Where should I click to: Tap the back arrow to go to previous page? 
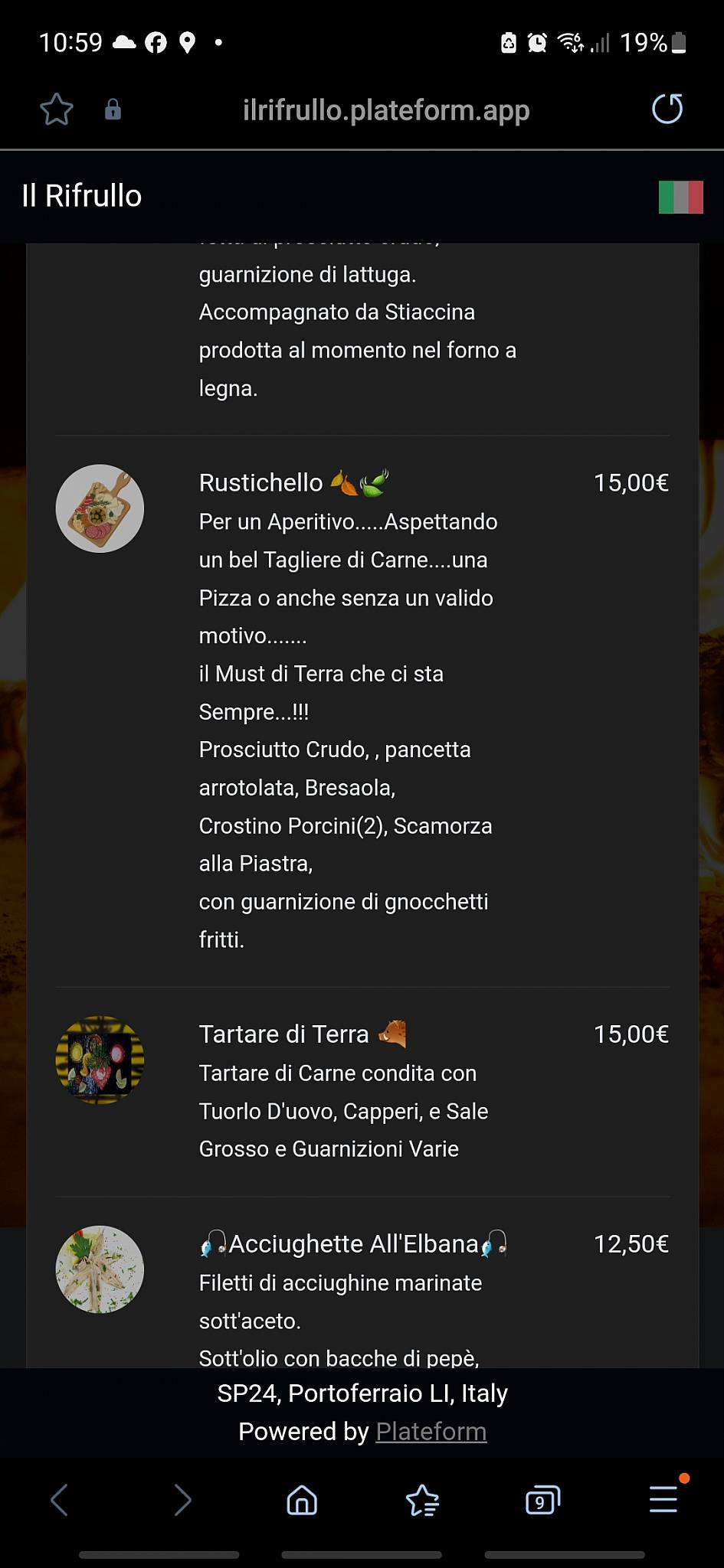pyautogui.click(x=60, y=1499)
